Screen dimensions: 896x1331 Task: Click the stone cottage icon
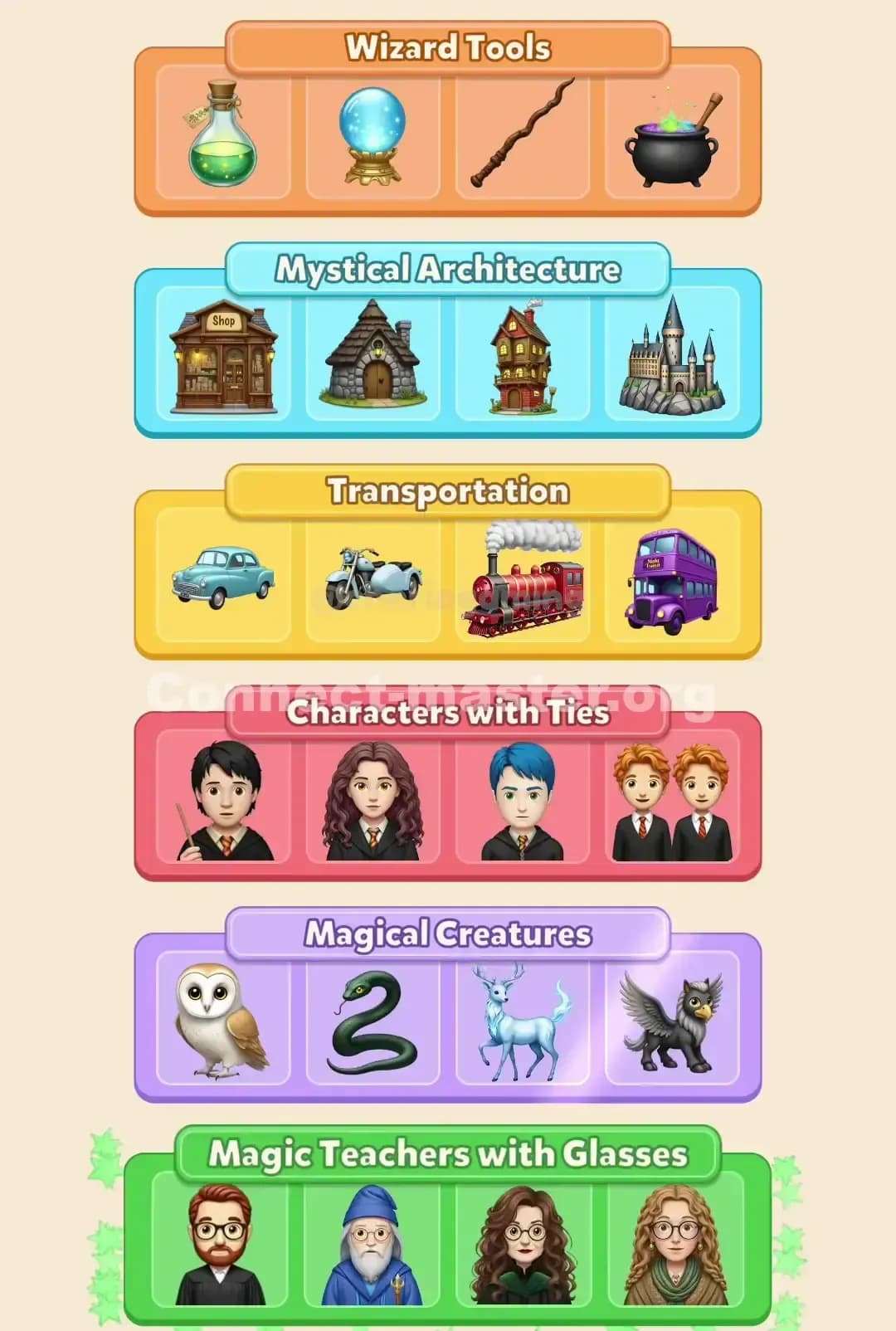[372, 357]
